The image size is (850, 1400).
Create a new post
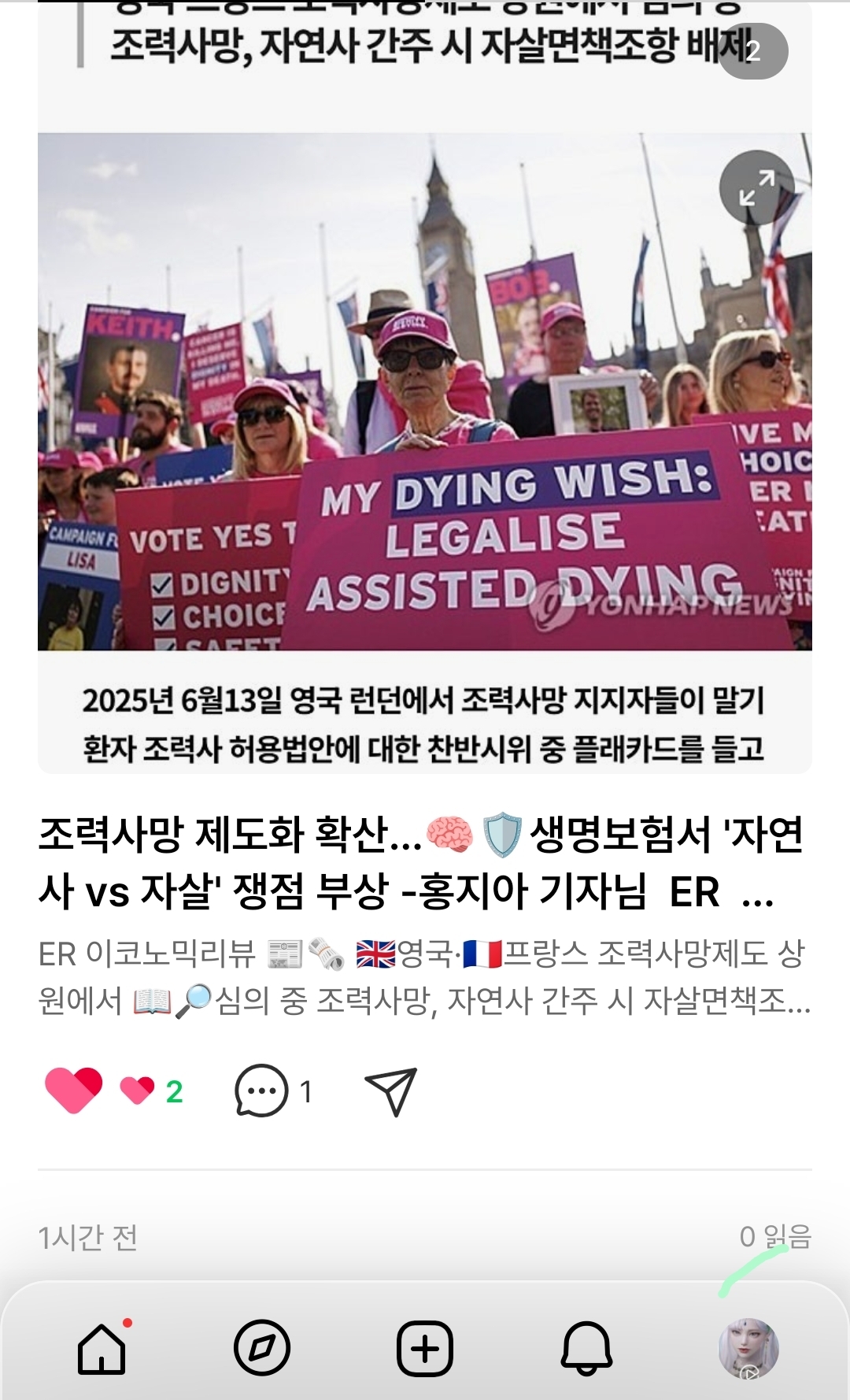[424, 1349]
